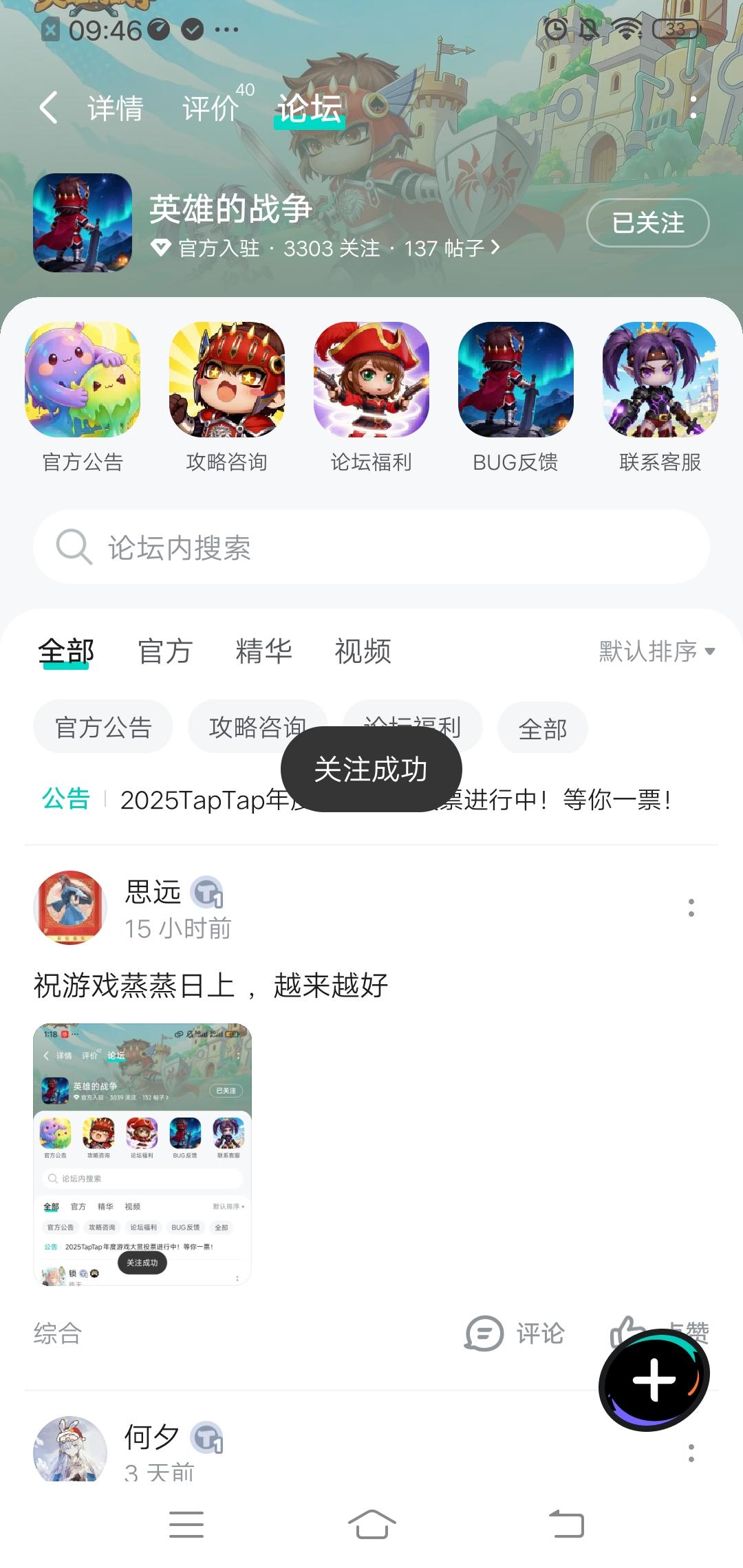This screenshot has width=743, height=1568.
Task: Select the 全部 chip
Action: [x=542, y=728]
